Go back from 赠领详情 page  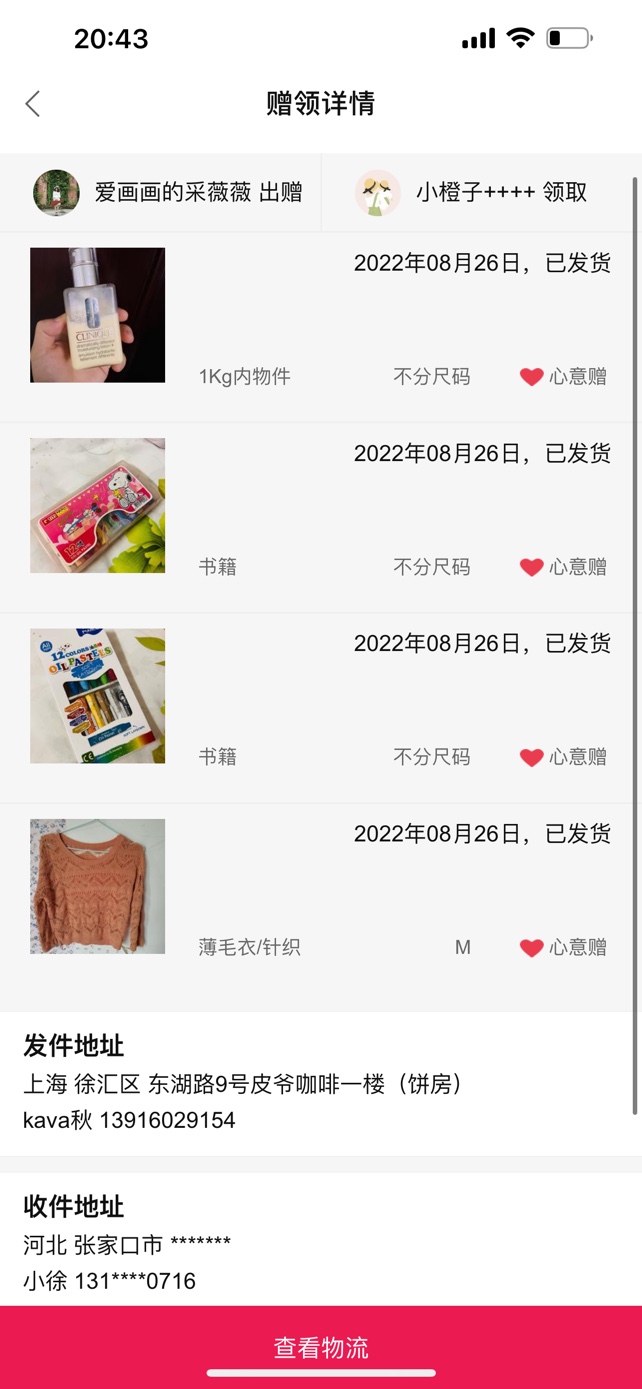click(33, 103)
